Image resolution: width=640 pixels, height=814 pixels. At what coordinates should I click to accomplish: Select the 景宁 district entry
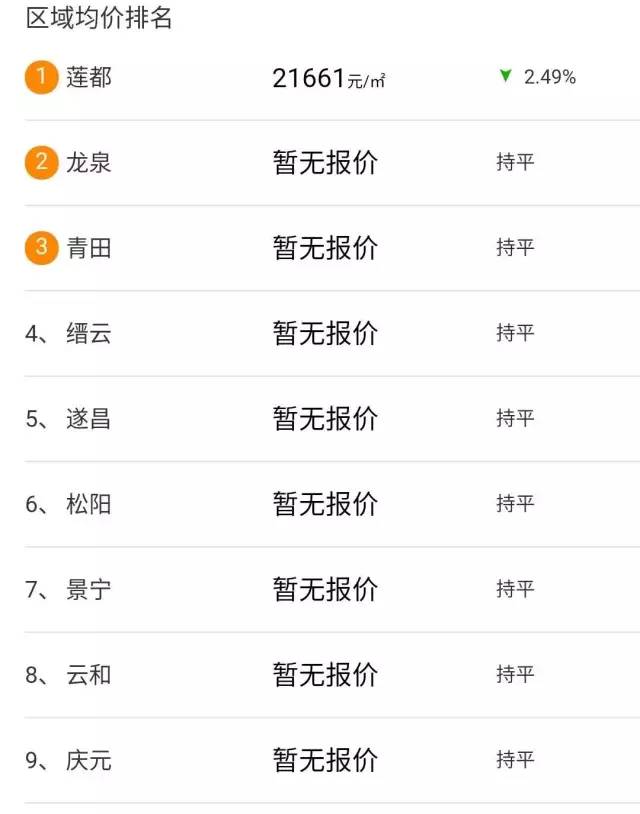pos(320,589)
